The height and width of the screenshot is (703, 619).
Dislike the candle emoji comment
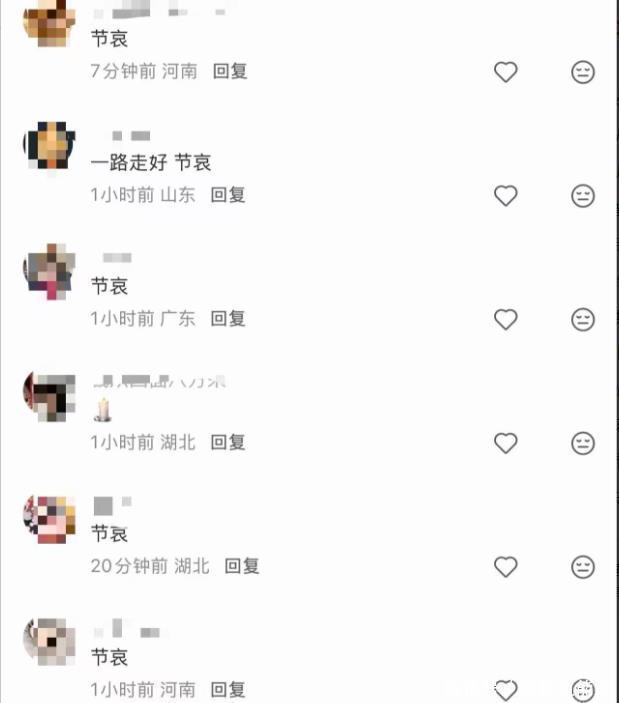click(583, 443)
